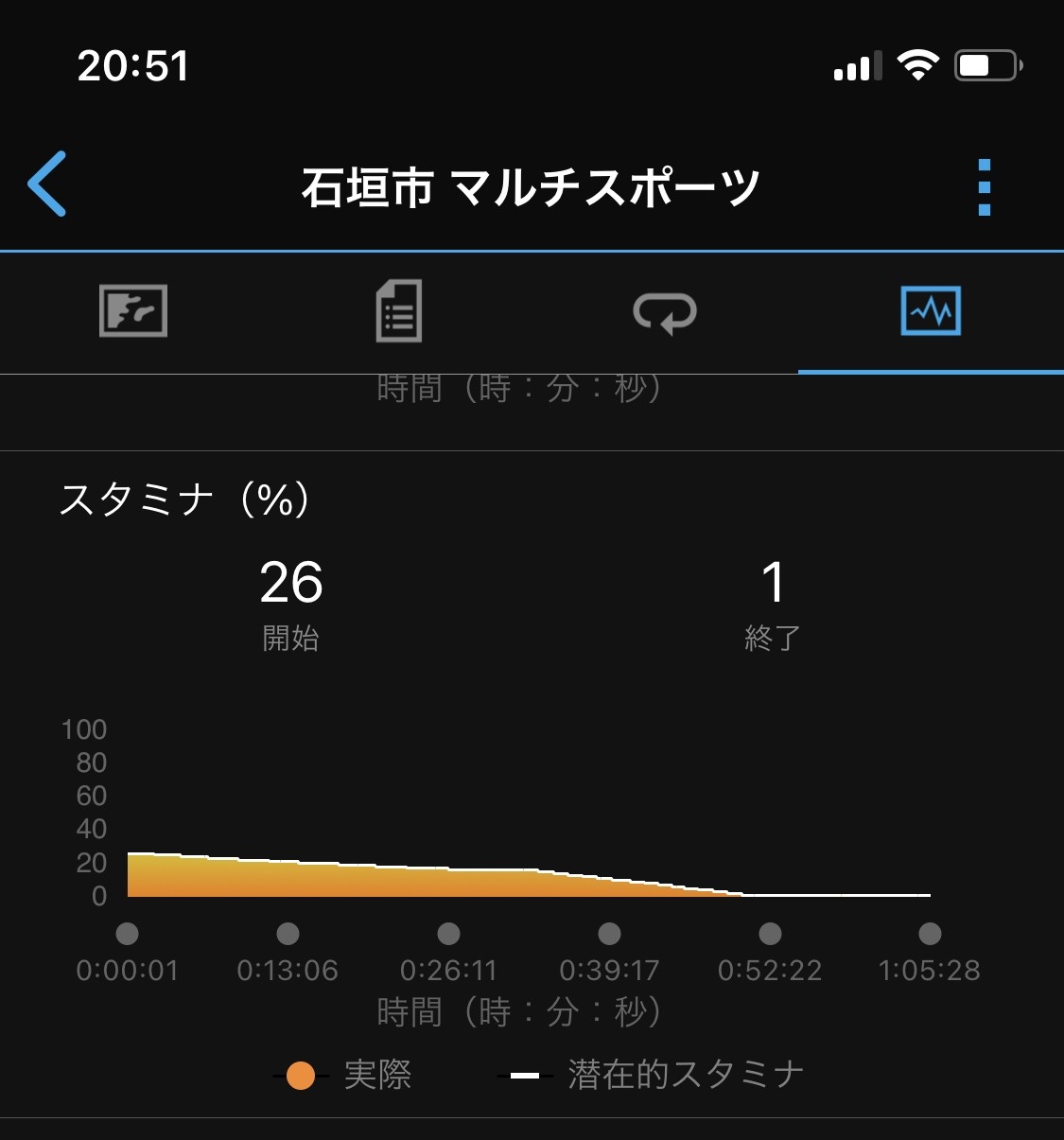The width and height of the screenshot is (1064, 1140).
Task: Open the three-dot overflow menu
Action: coord(984,186)
